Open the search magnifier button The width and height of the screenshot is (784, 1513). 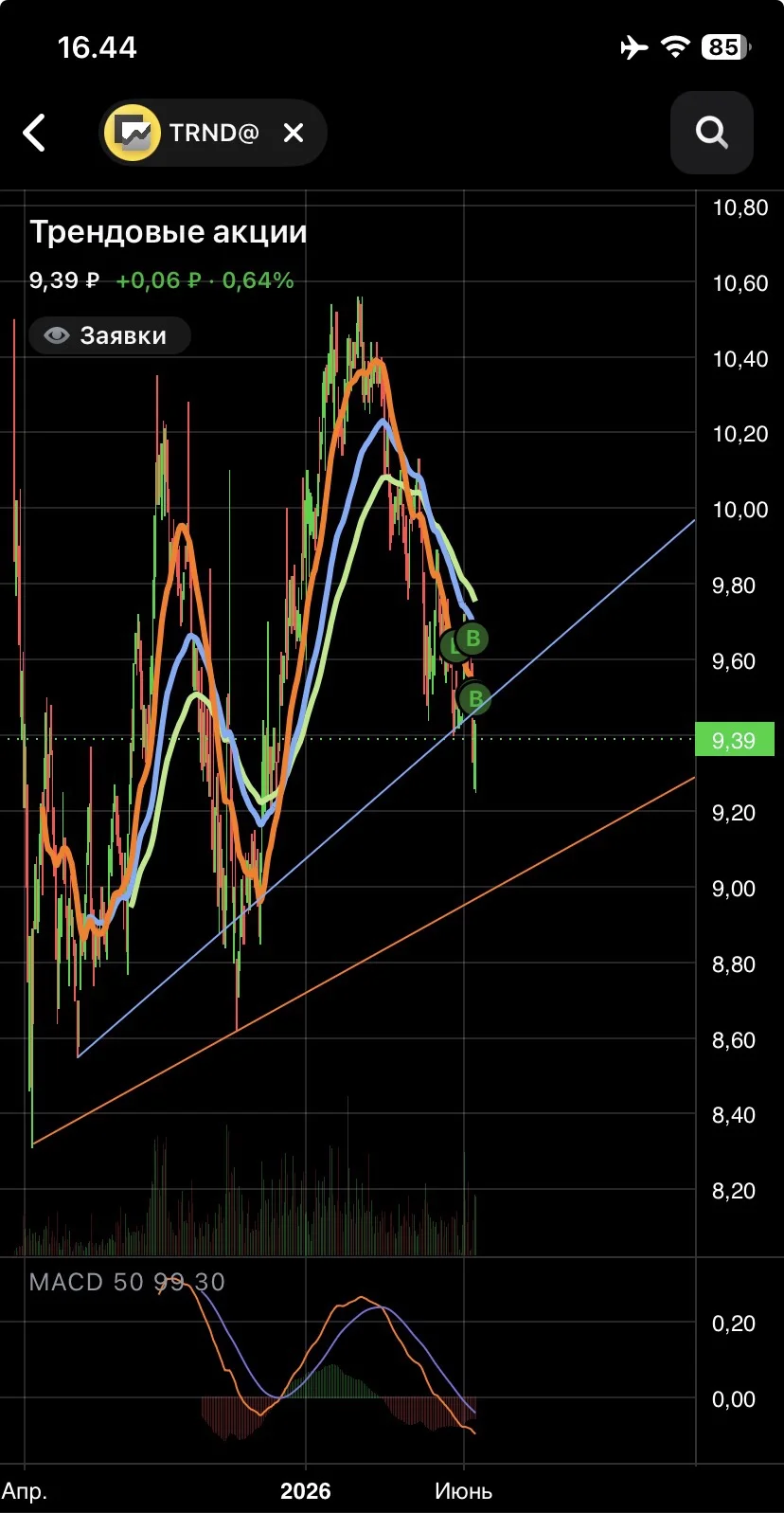[x=711, y=133]
